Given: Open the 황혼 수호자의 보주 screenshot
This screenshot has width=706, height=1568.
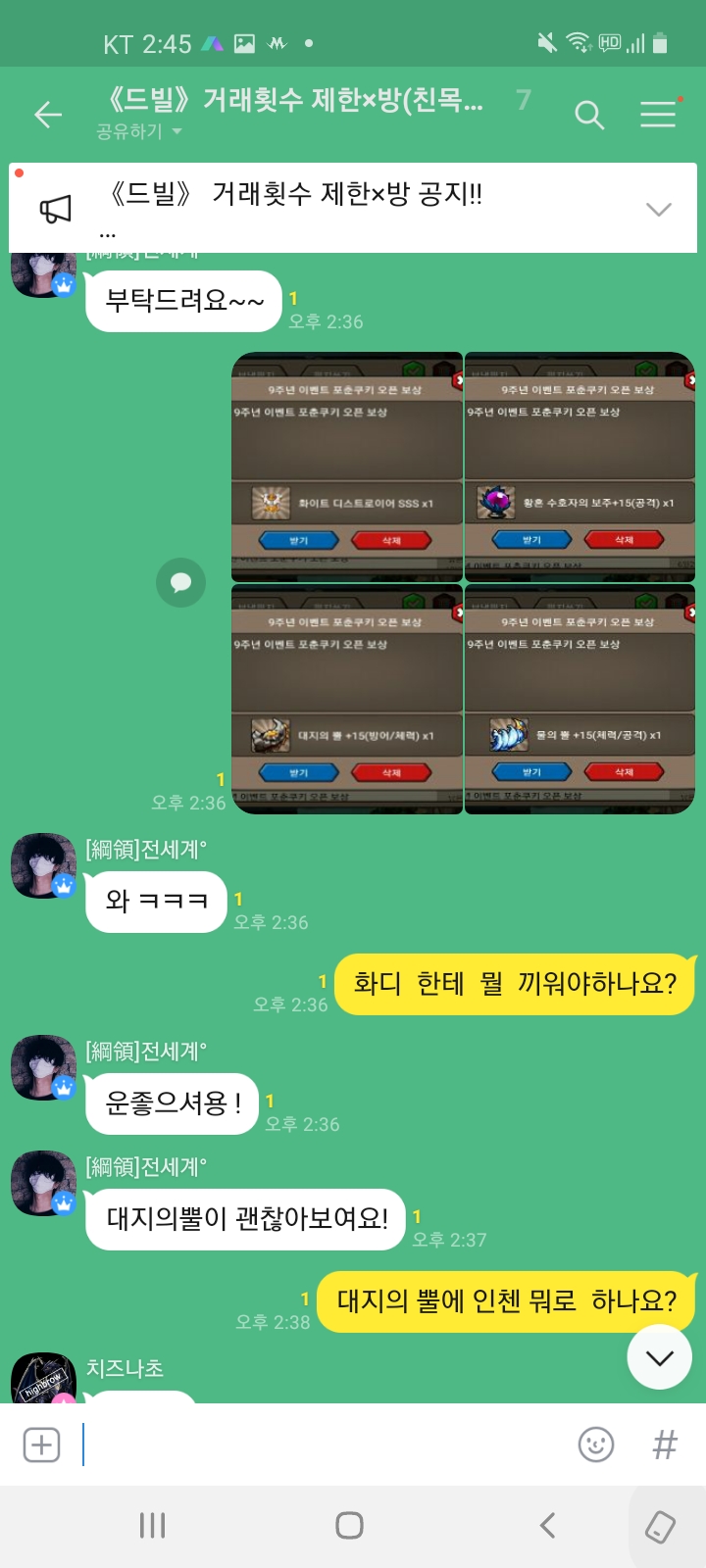Looking at the screenshot, I should tap(580, 466).
